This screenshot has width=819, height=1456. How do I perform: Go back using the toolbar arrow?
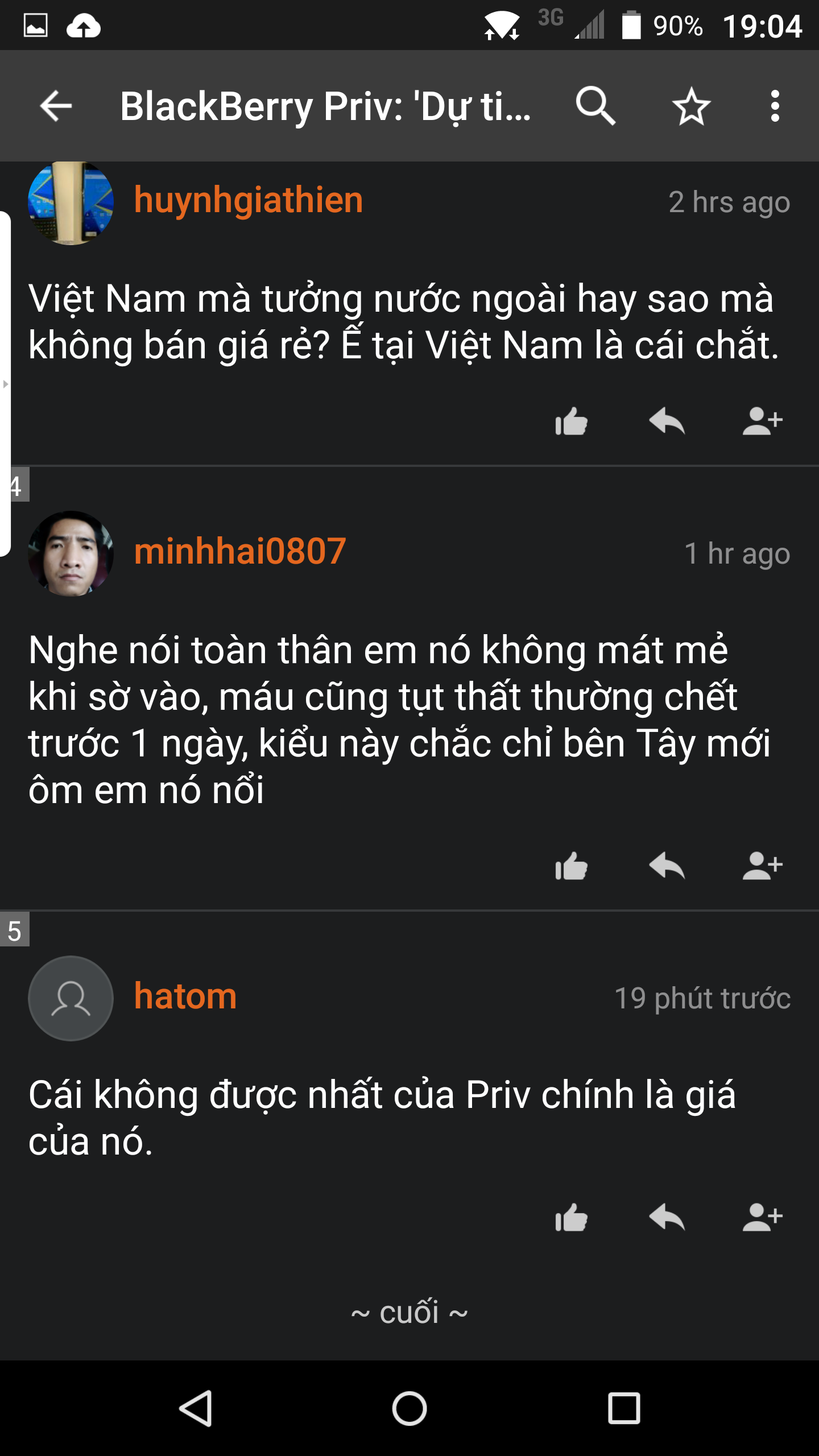(56, 106)
